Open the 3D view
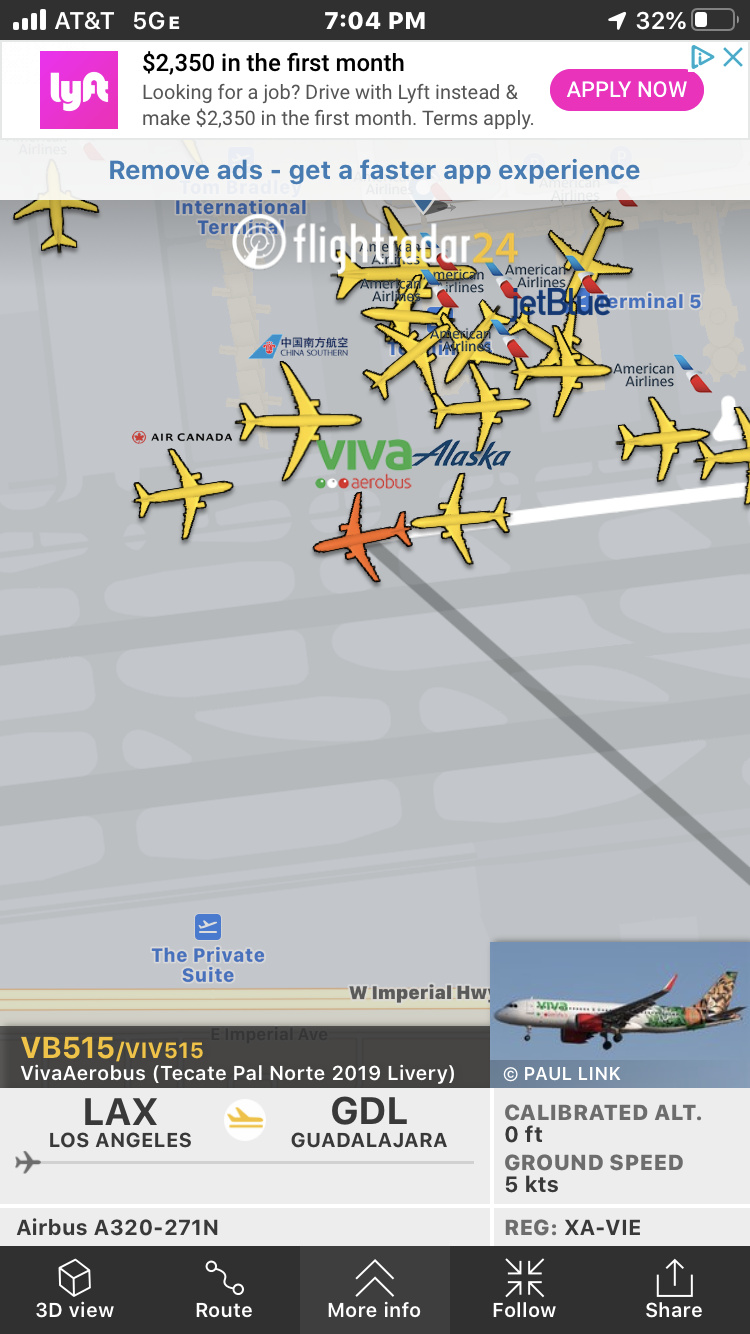Viewport: 750px width, 1334px height. click(x=75, y=1290)
